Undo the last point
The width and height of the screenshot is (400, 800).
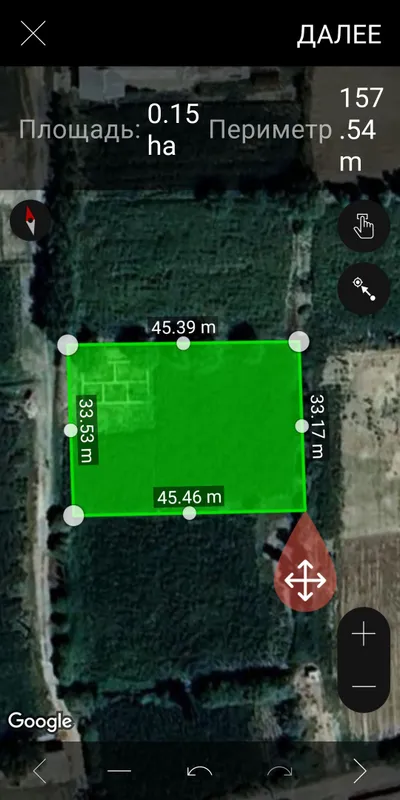(199, 770)
